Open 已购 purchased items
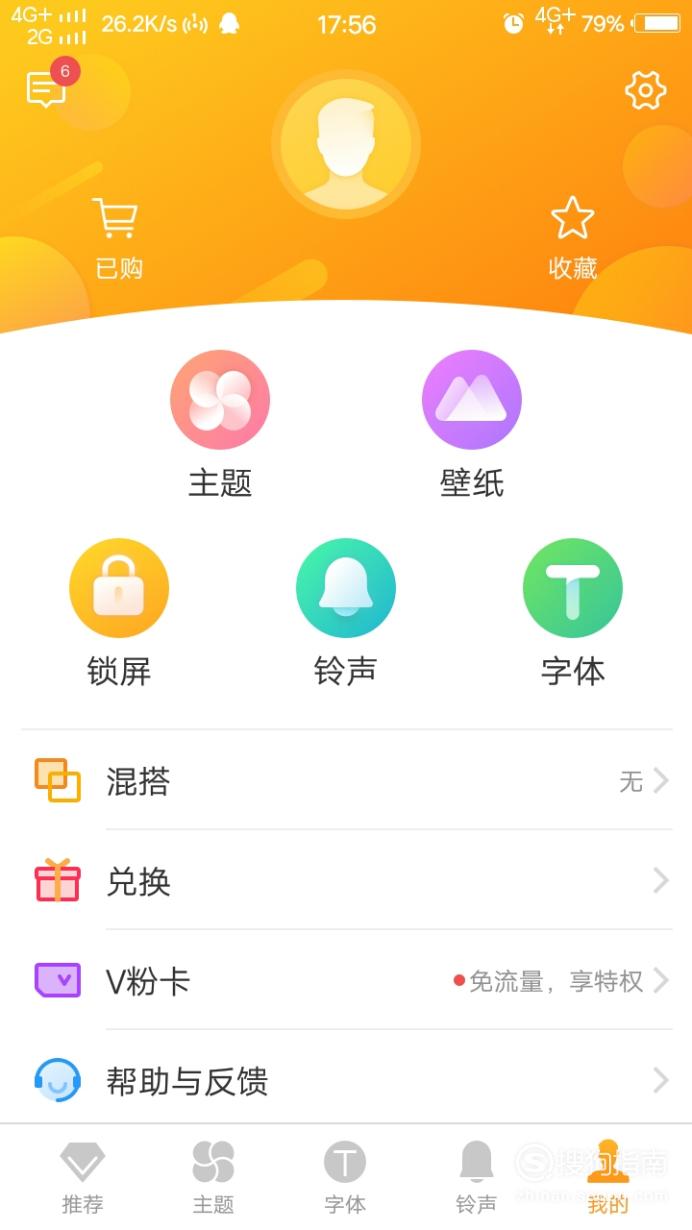 click(118, 239)
